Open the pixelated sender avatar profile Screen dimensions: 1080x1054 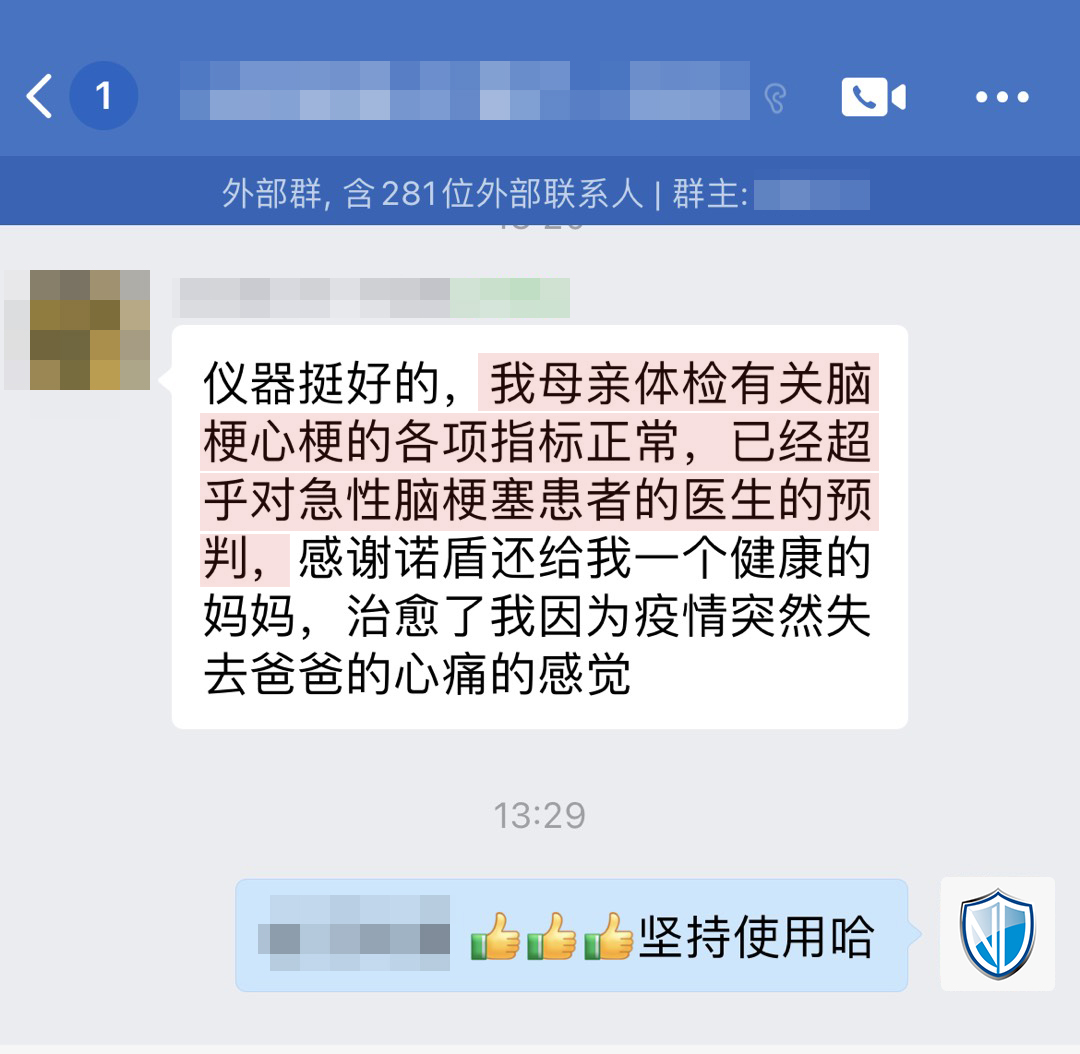pos(90,329)
